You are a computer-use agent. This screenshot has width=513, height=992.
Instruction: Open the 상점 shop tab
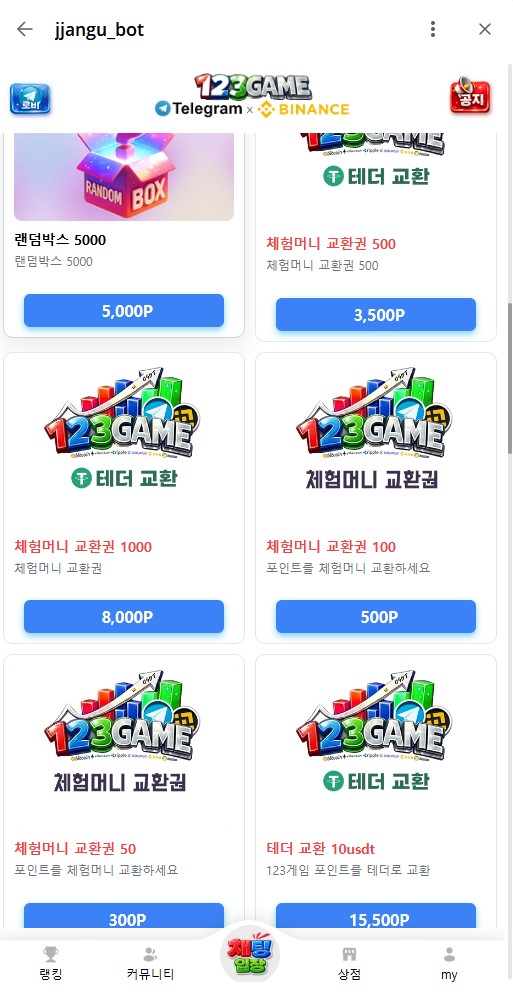pyautogui.click(x=349, y=964)
